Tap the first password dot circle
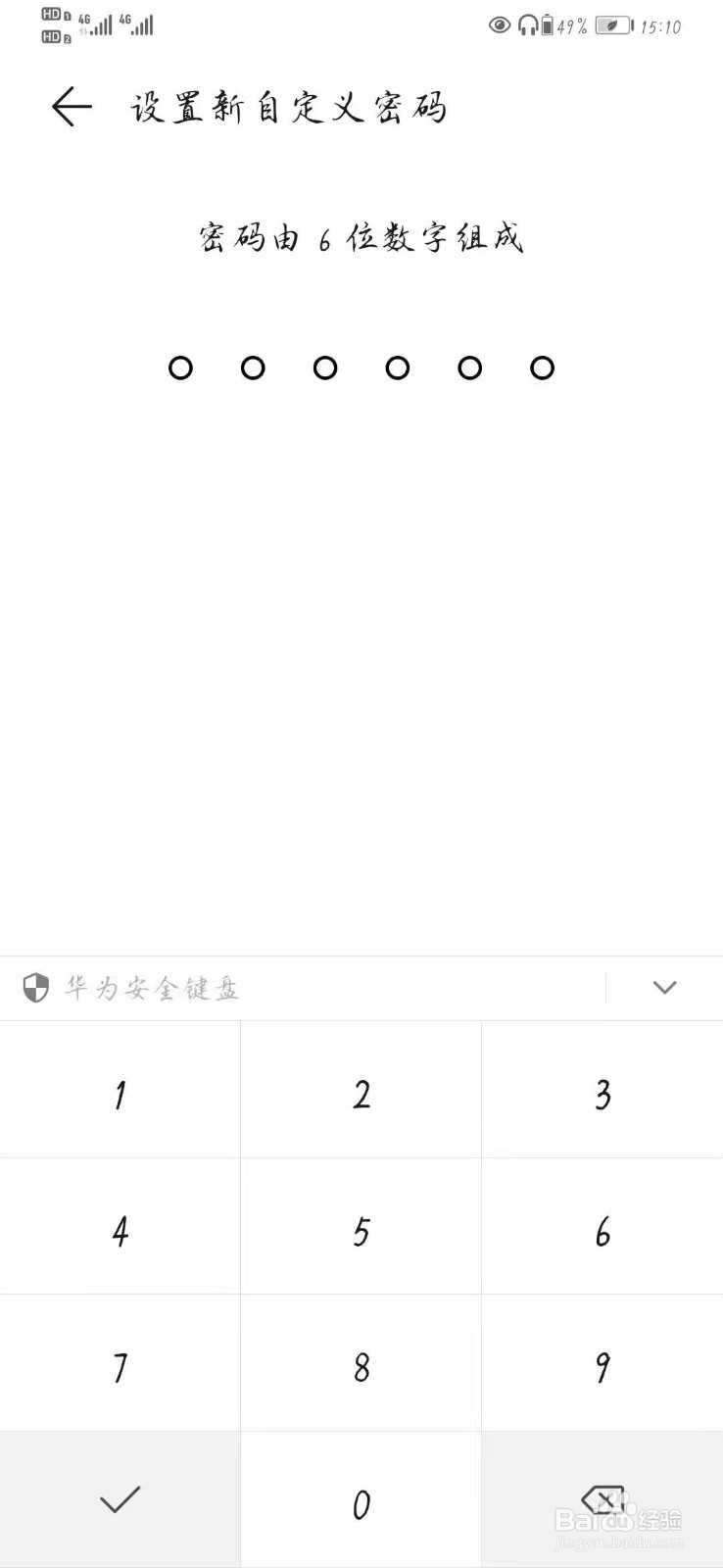The height and width of the screenshot is (1568, 723). tap(180, 367)
